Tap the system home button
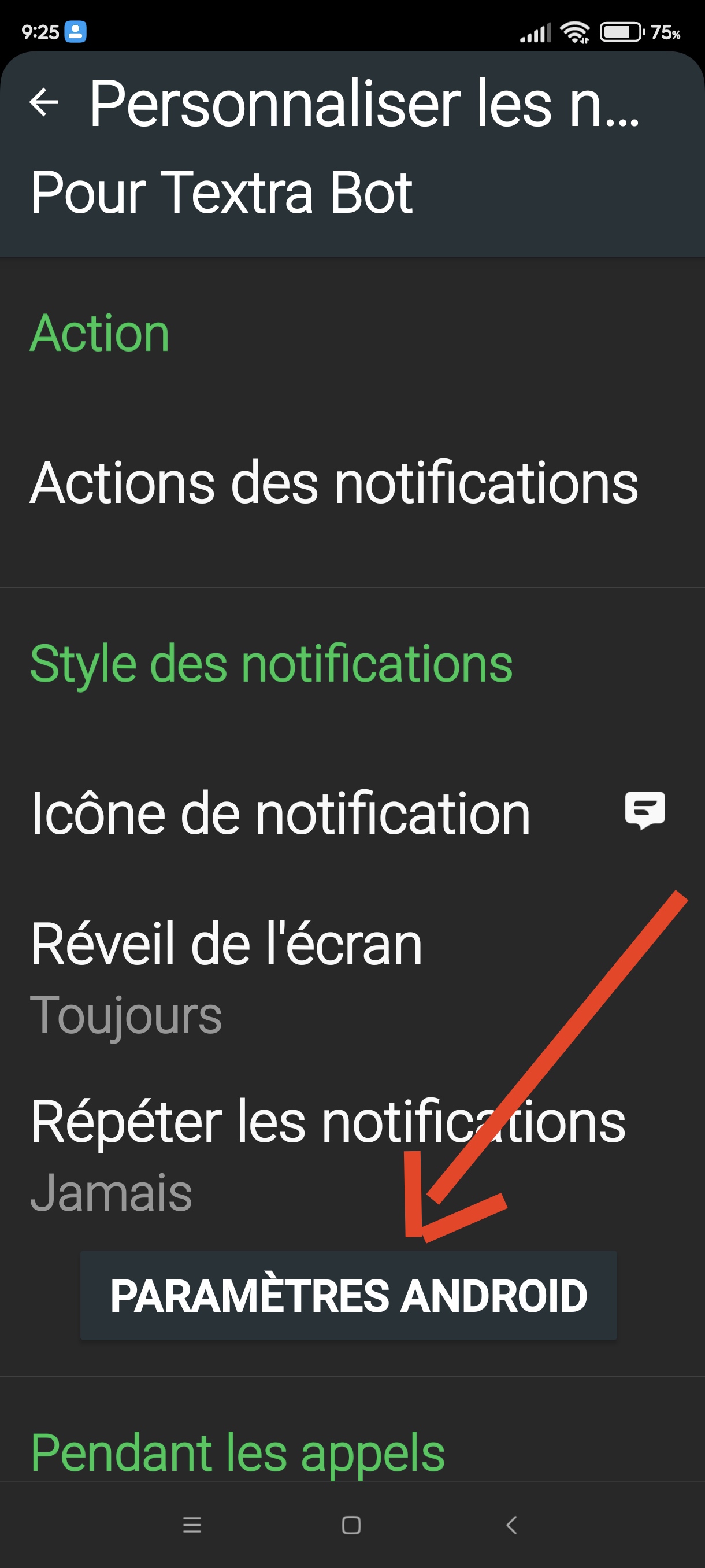 pyautogui.click(x=351, y=1525)
